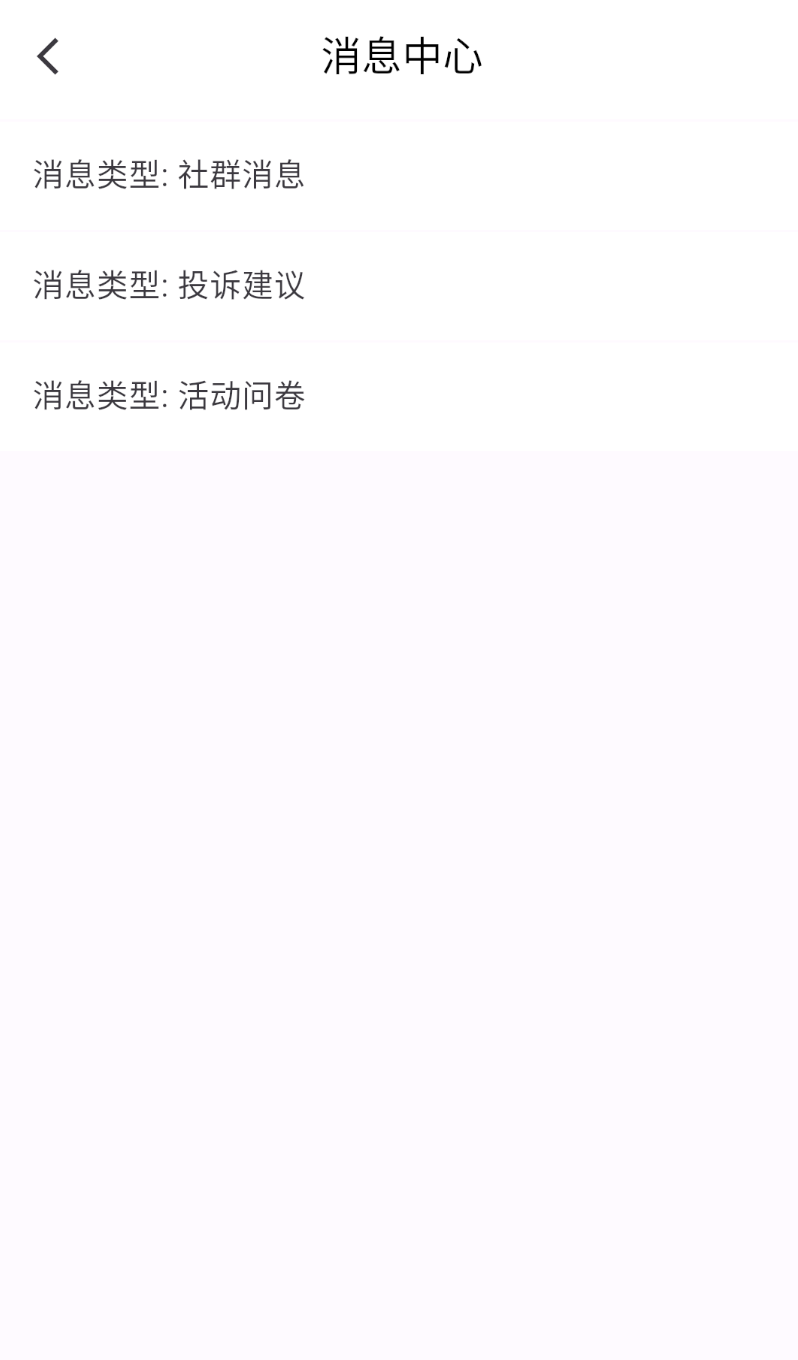Click the left-pointing chevron in the top bar
Image resolution: width=798 pixels, height=1360 pixels.
coord(47,56)
